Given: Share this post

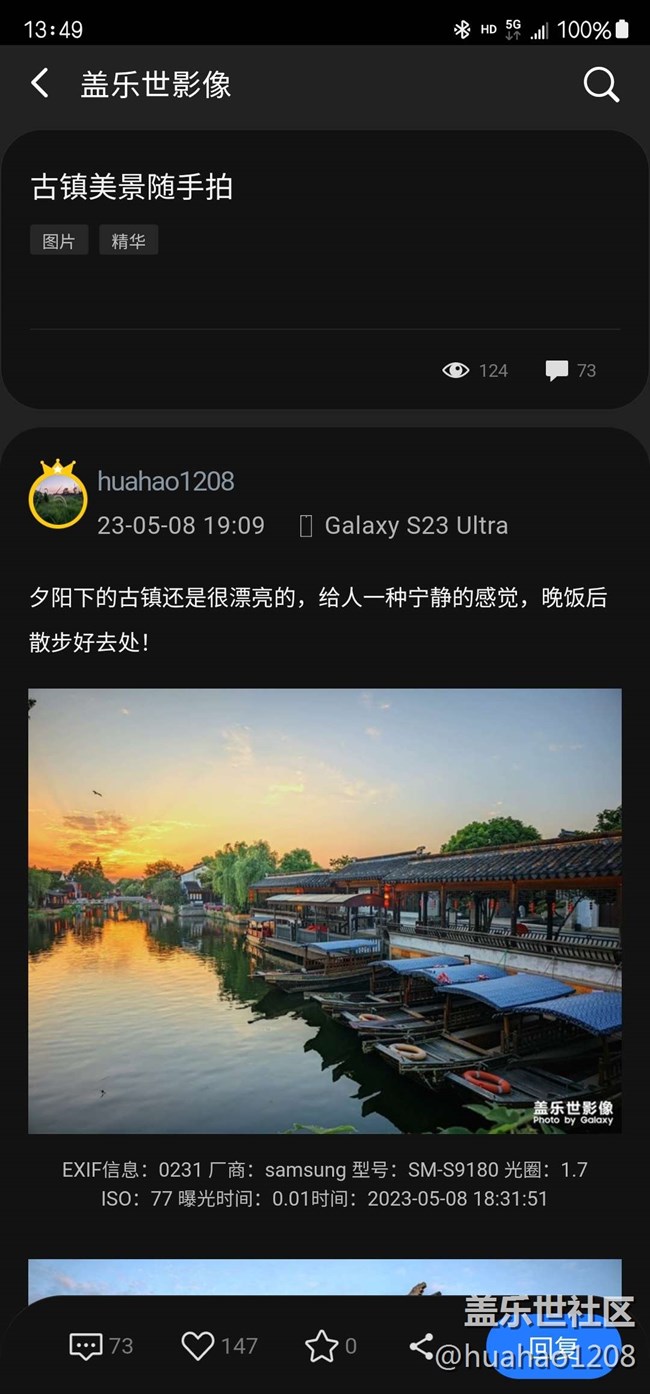Looking at the screenshot, I should [x=421, y=1346].
